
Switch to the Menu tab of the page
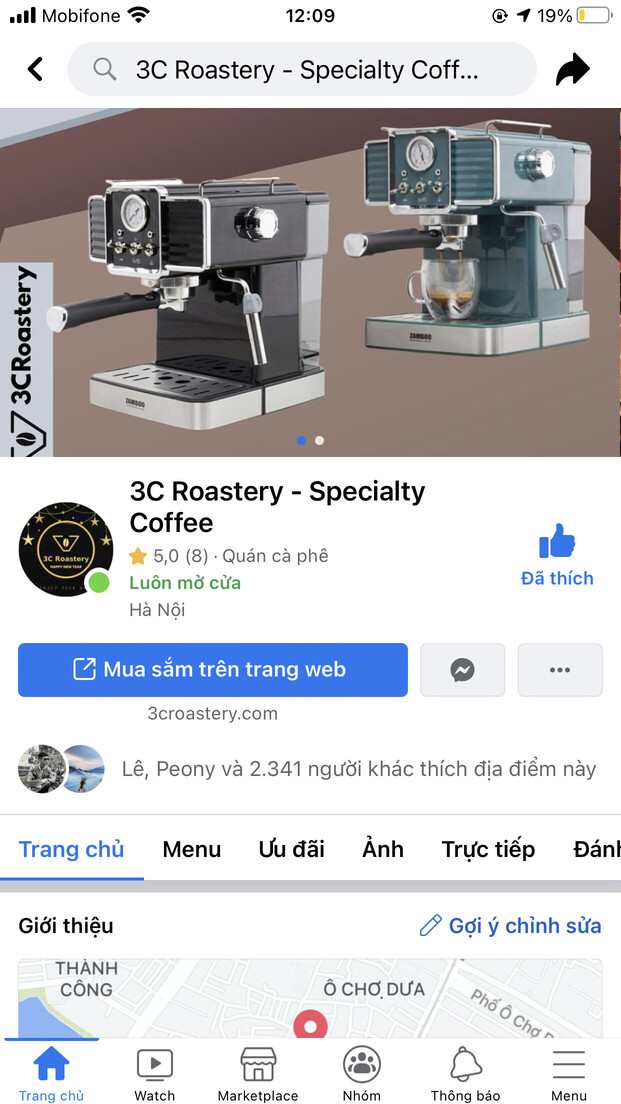click(x=191, y=850)
